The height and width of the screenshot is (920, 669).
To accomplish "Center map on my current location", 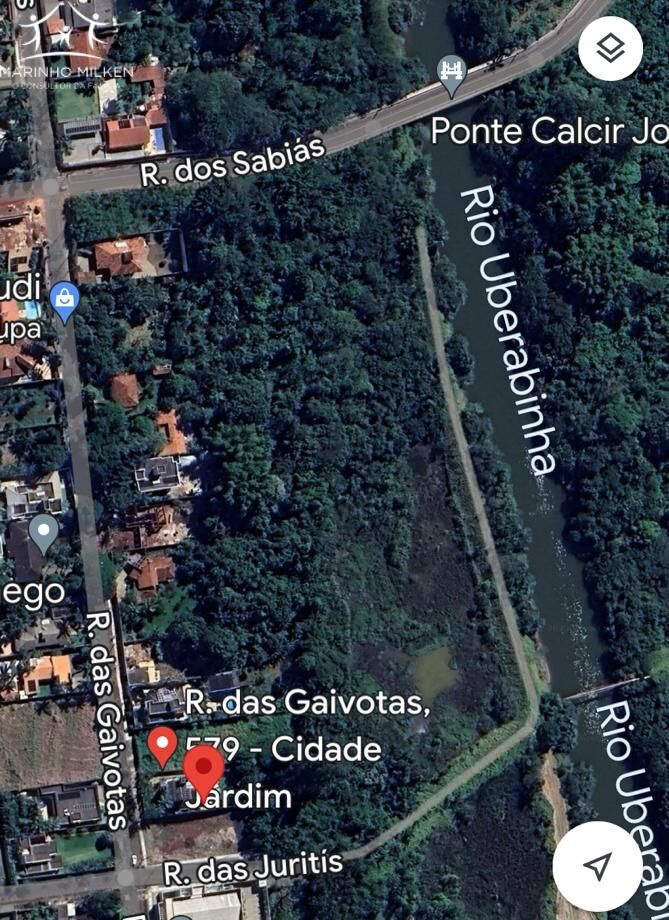I will tap(597, 865).
